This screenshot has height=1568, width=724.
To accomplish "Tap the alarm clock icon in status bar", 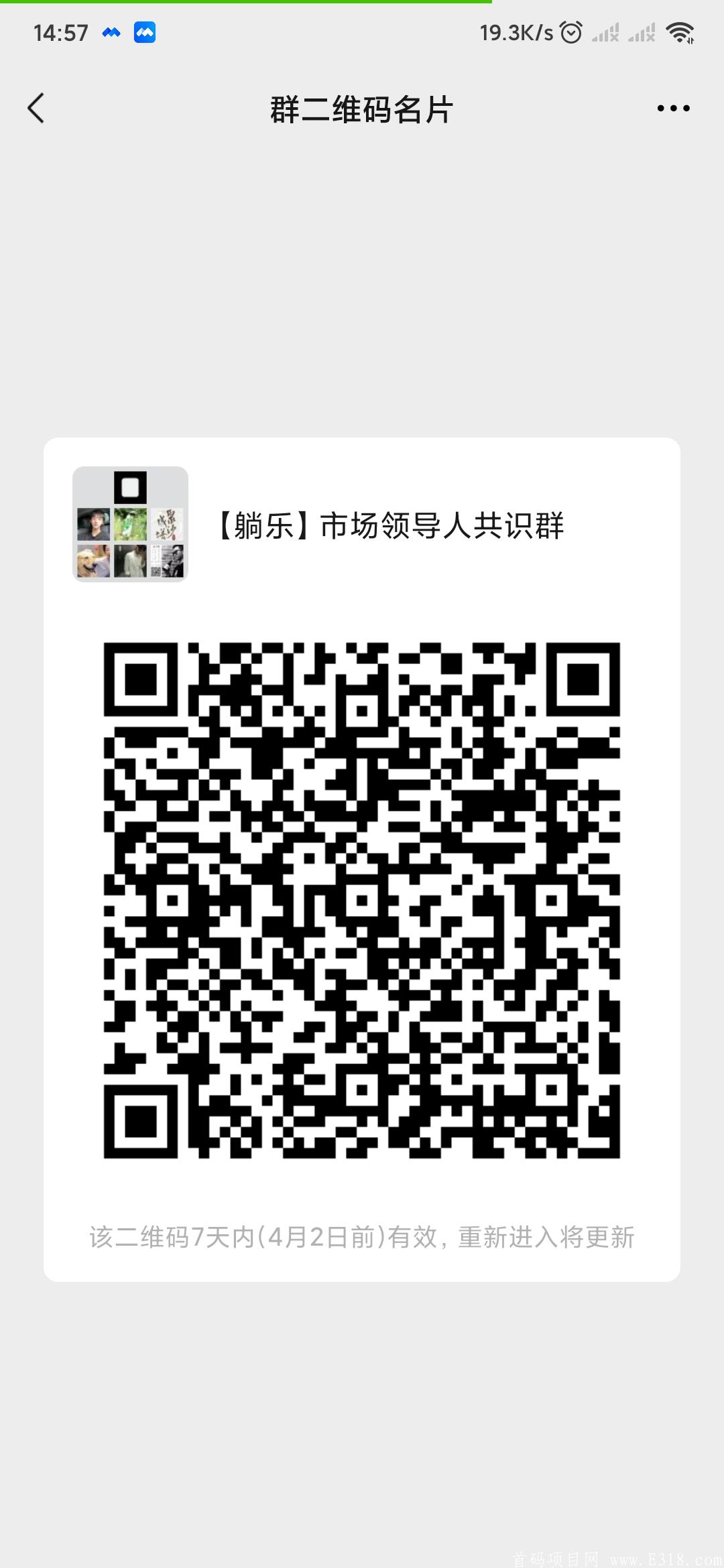I will point(570,32).
